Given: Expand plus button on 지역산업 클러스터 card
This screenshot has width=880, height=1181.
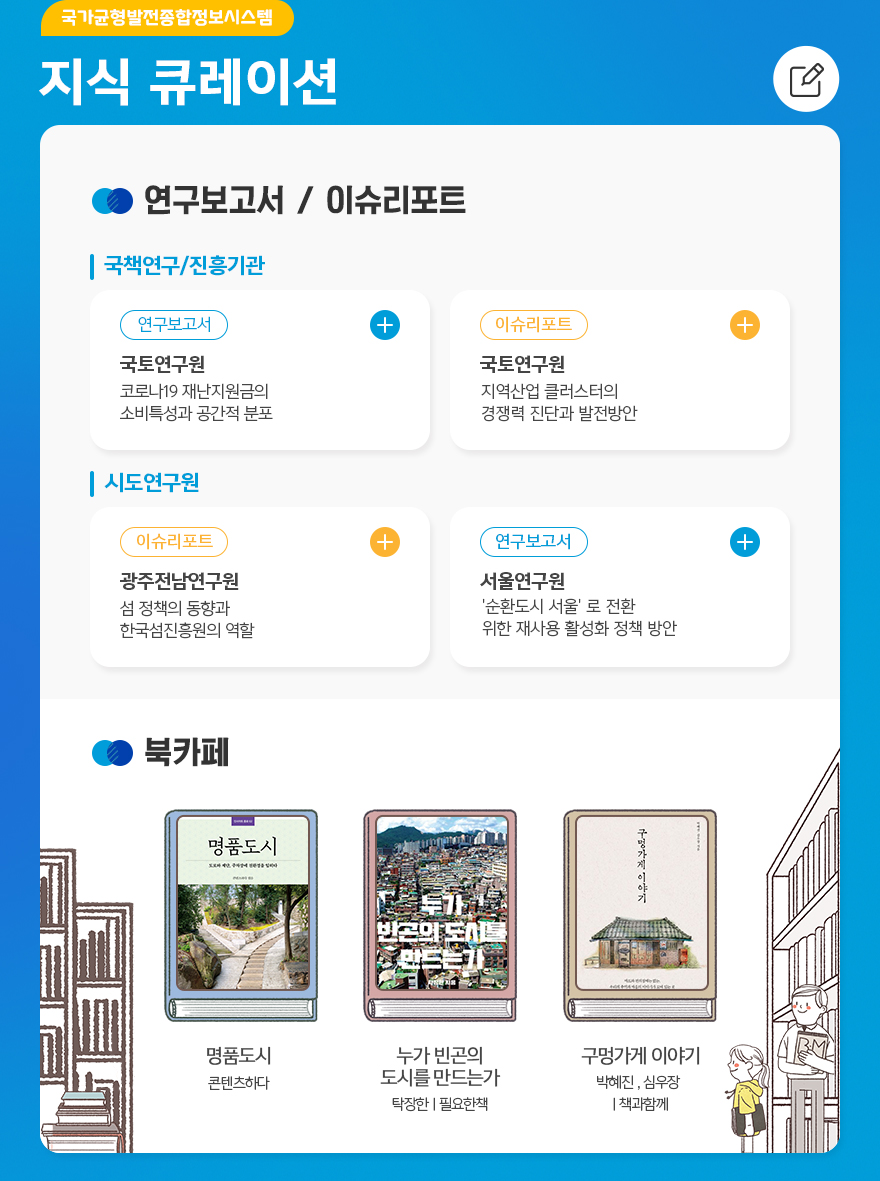Looking at the screenshot, I should [x=745, y=325].
